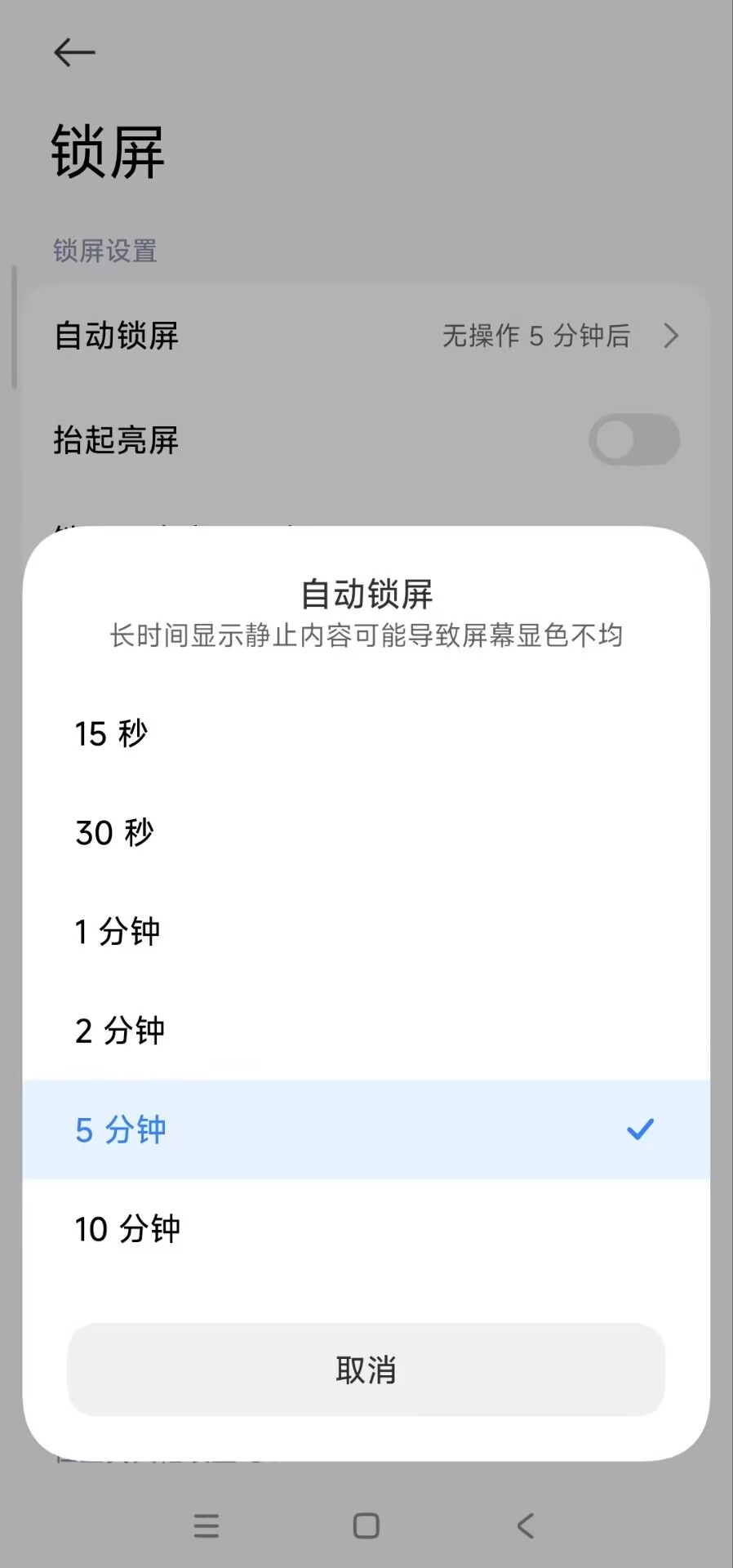Keep the selected 5 分钟 option
733x1568 pixels.
click(x=366, y=1129)
